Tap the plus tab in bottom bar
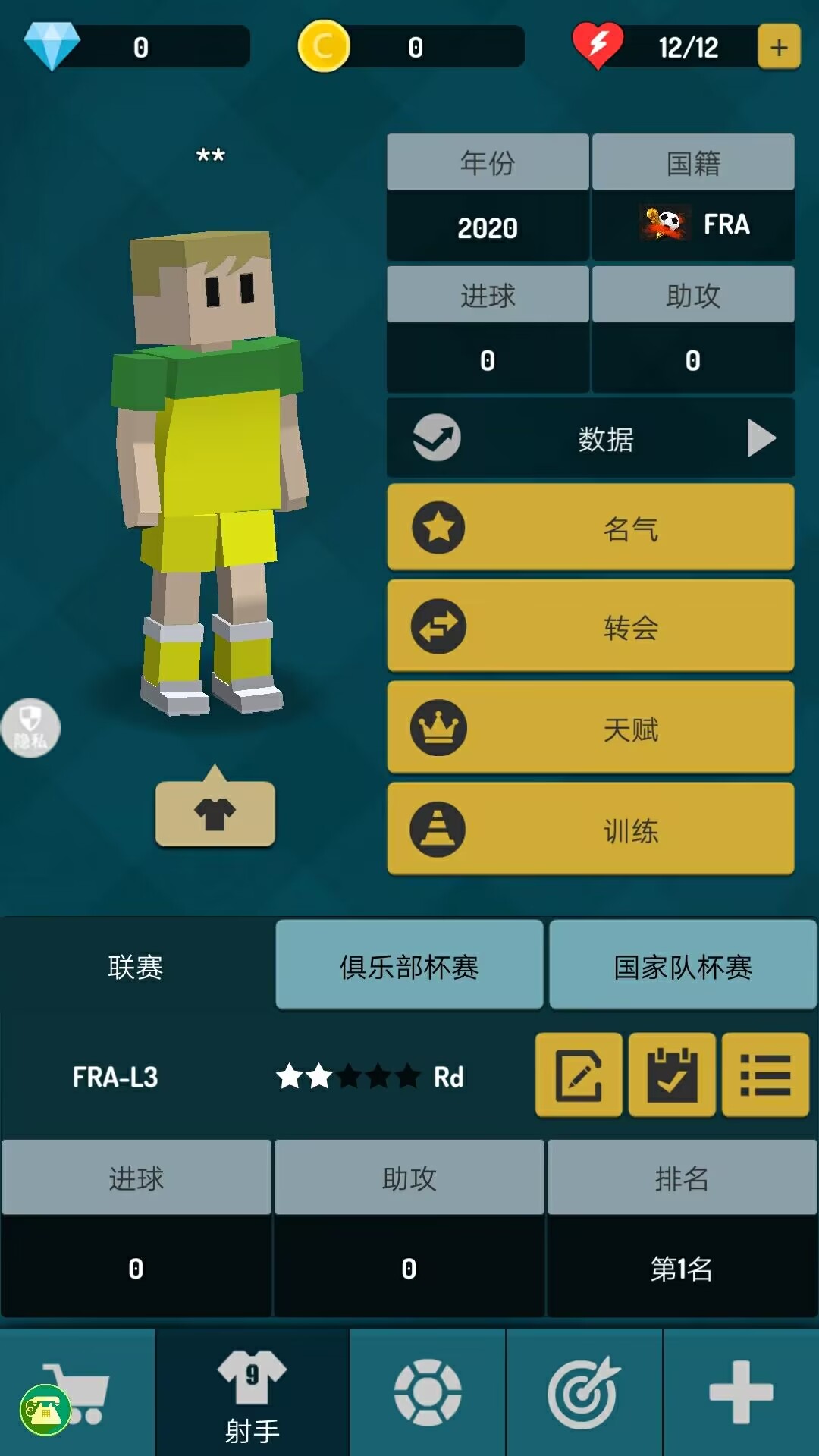819x1456 pixels. (741, 1392)
